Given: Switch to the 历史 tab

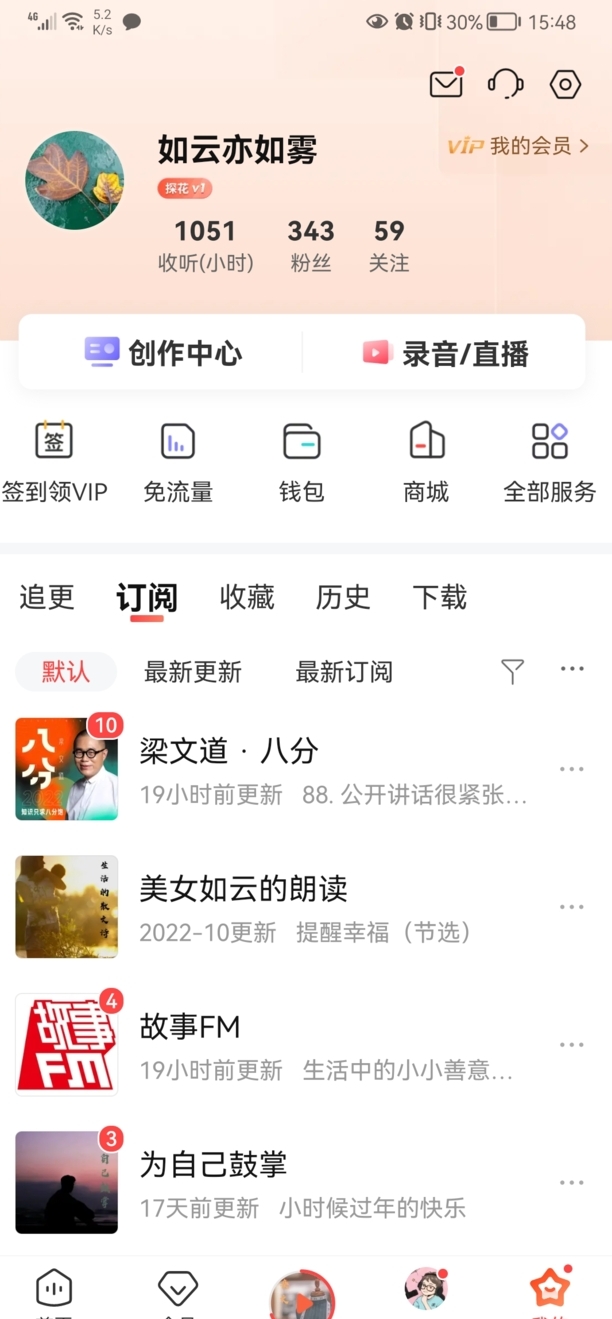Looking at the screenshot, I should [343, 598].
